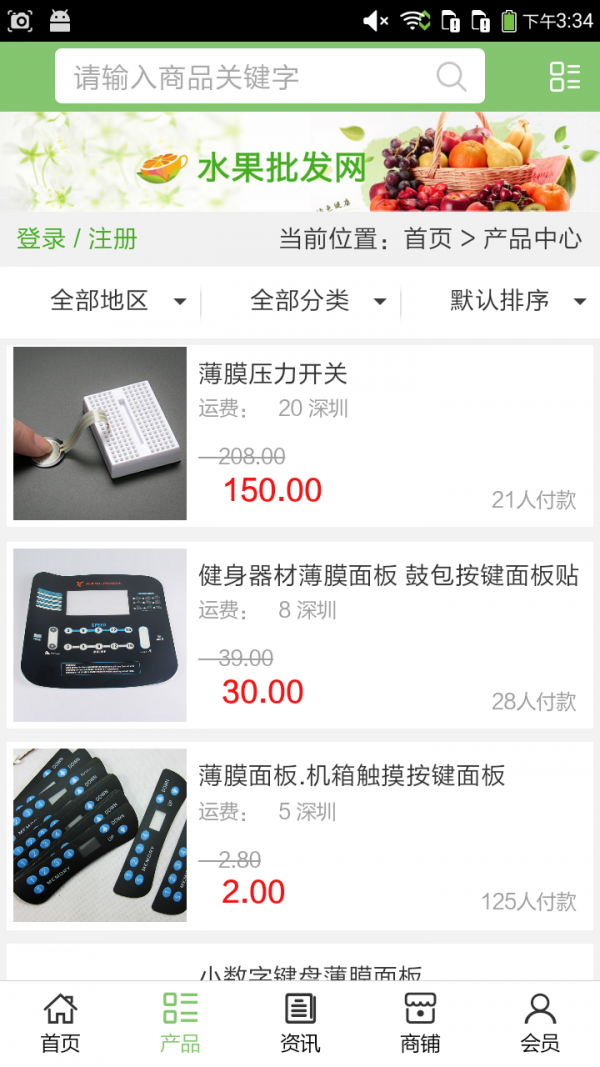
Task: Tap the product keyword search field
Action: 250,77
